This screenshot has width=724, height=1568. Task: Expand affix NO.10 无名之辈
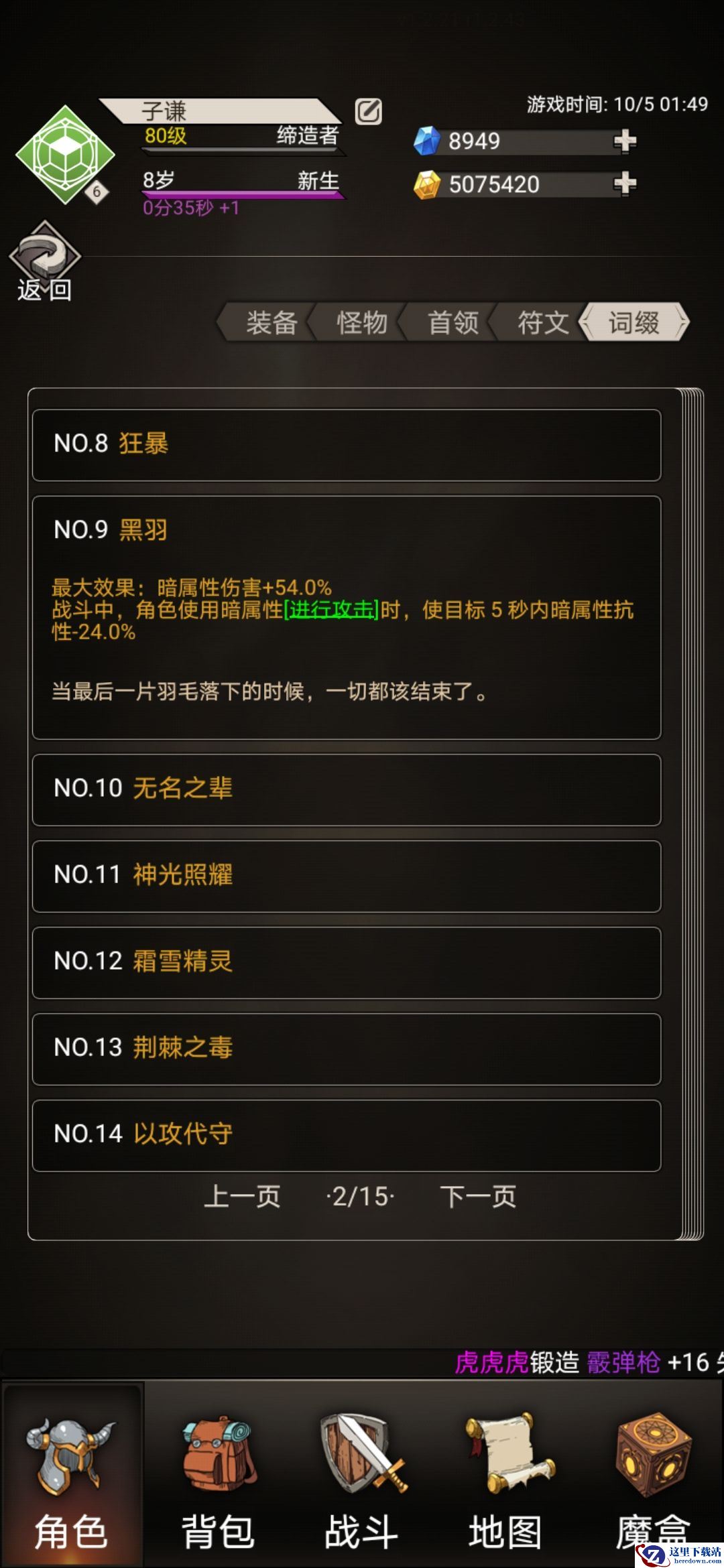[x=347, y=789]
